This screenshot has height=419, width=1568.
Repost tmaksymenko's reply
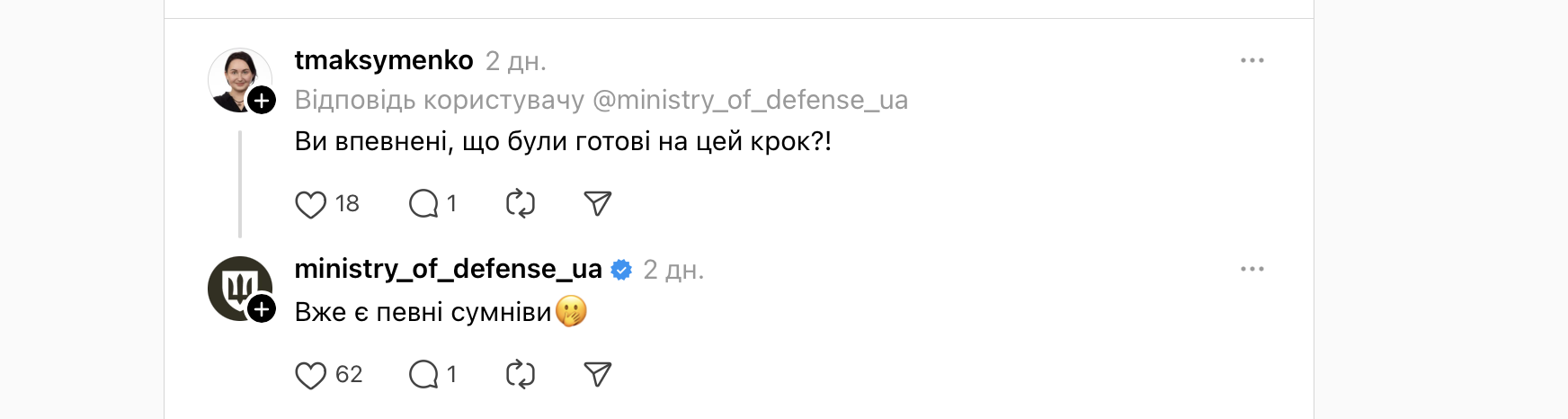(x=521, y=204)
